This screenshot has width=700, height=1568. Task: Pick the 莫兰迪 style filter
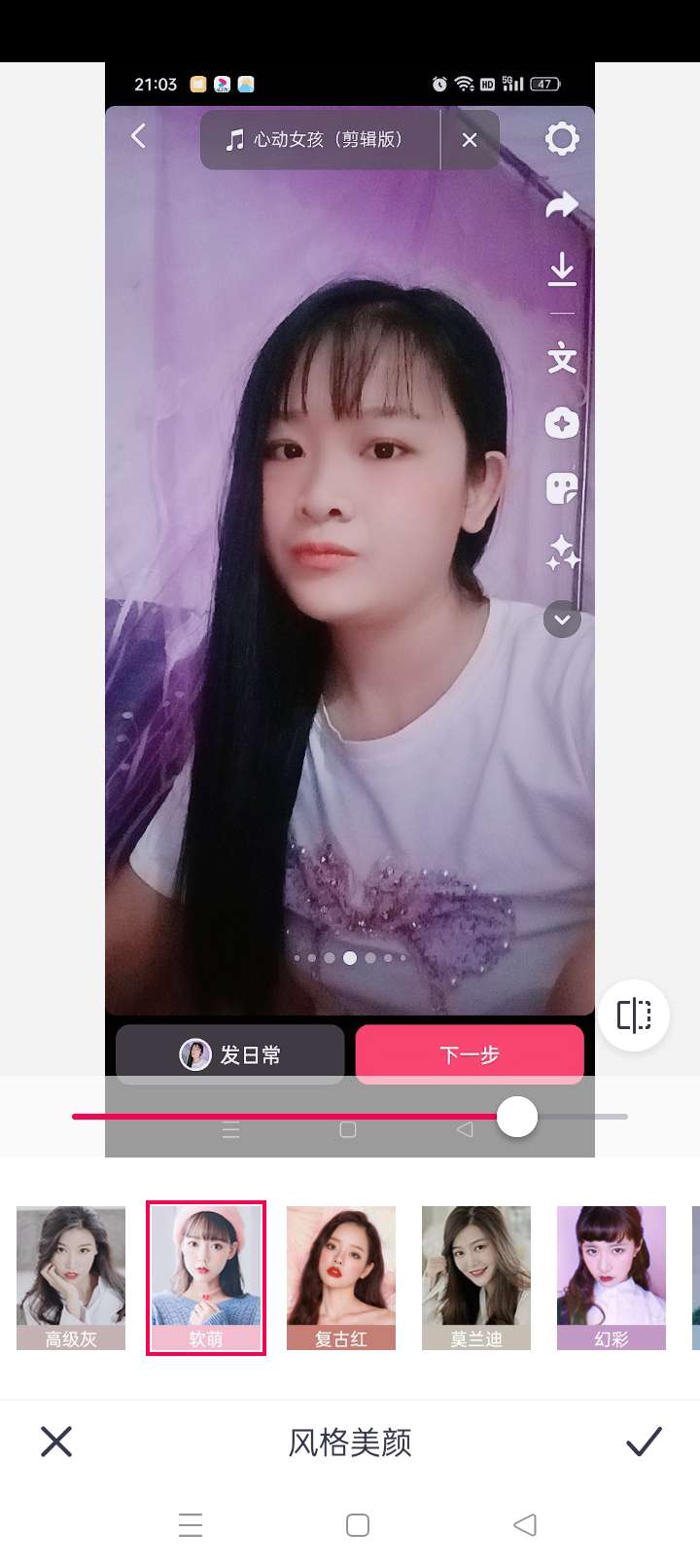pyautogui.click(x=476, y=1277)
